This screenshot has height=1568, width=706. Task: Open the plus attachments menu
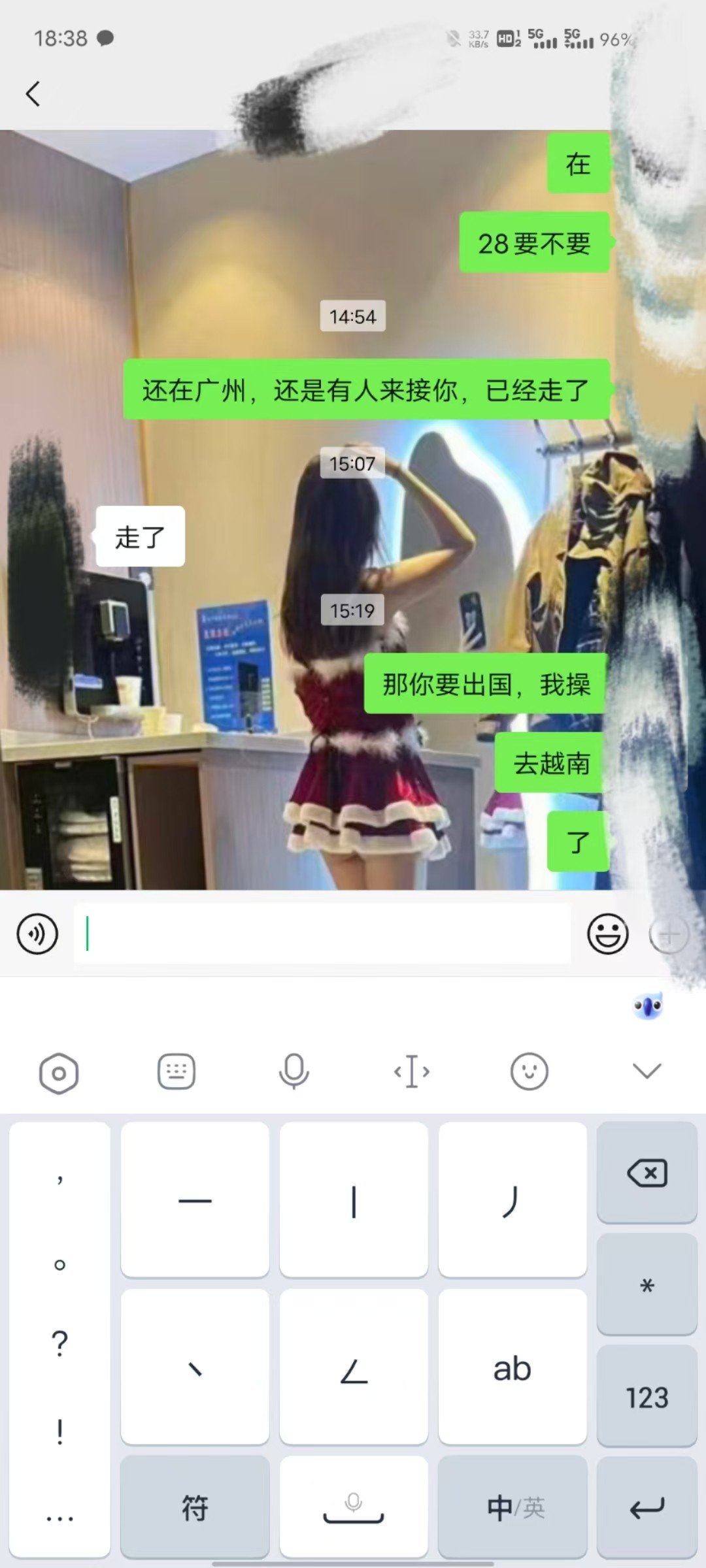click(x=669, y=935)
